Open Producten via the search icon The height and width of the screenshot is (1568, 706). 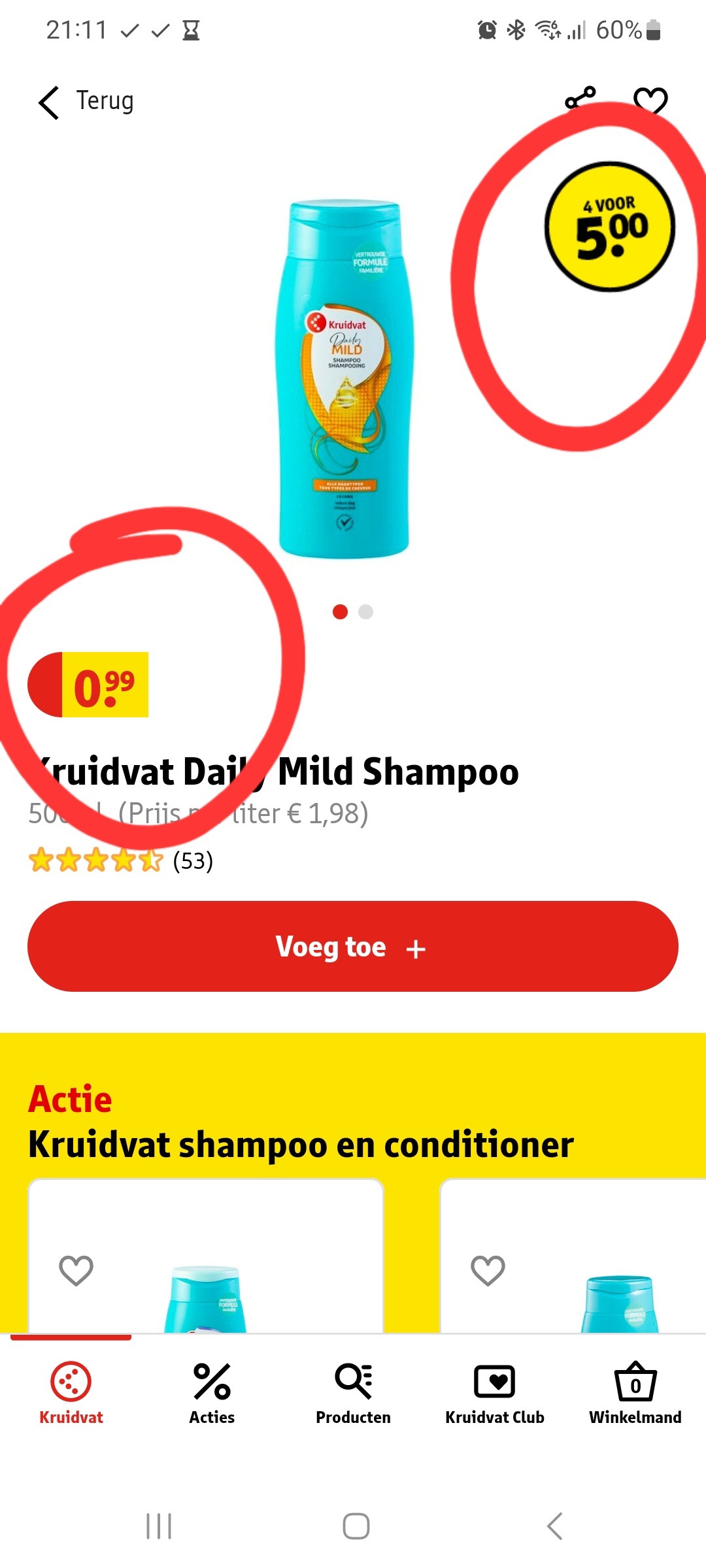(353, 1390)
